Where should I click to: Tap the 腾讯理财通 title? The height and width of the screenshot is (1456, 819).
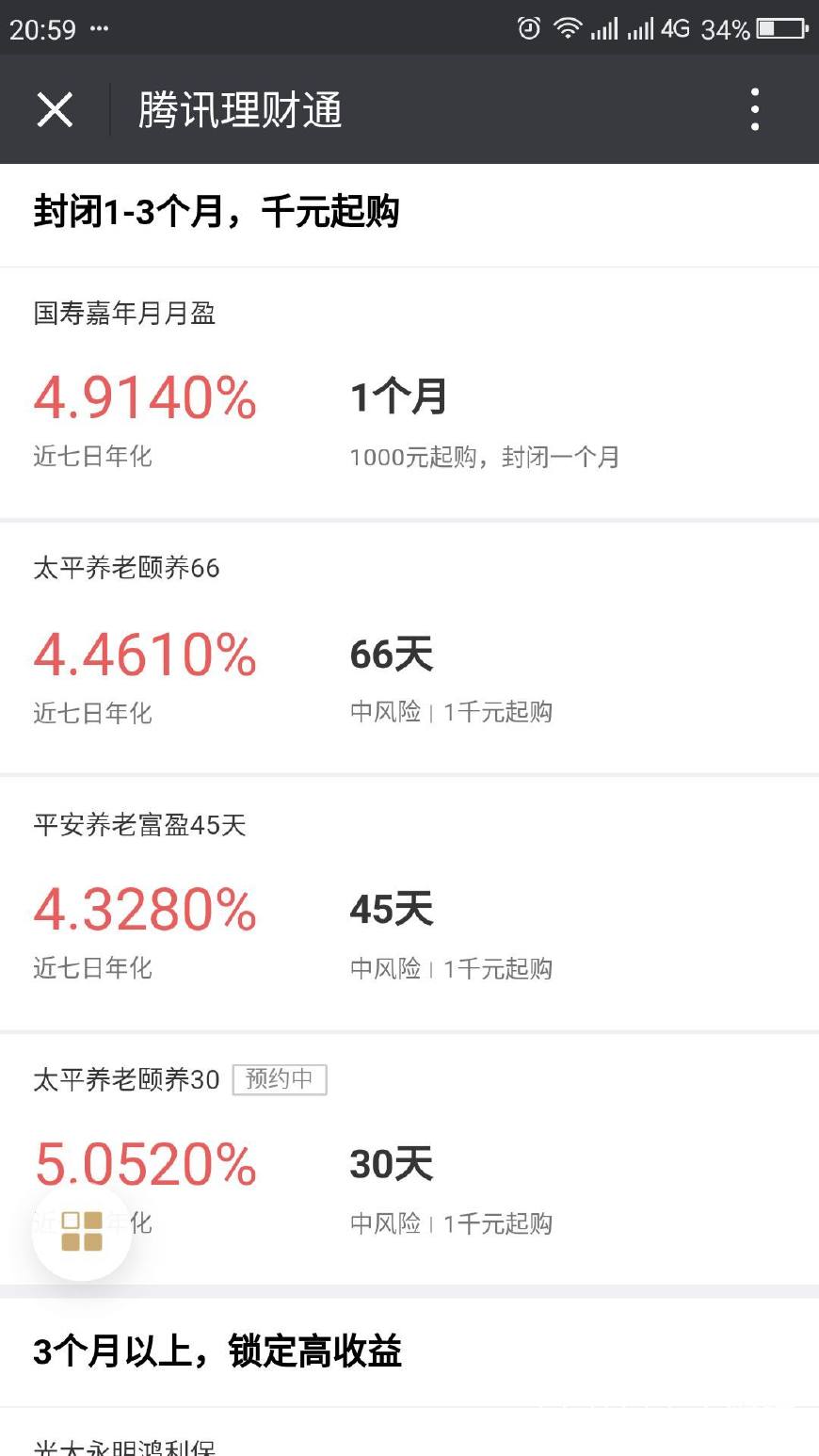[x=240, y=108]
